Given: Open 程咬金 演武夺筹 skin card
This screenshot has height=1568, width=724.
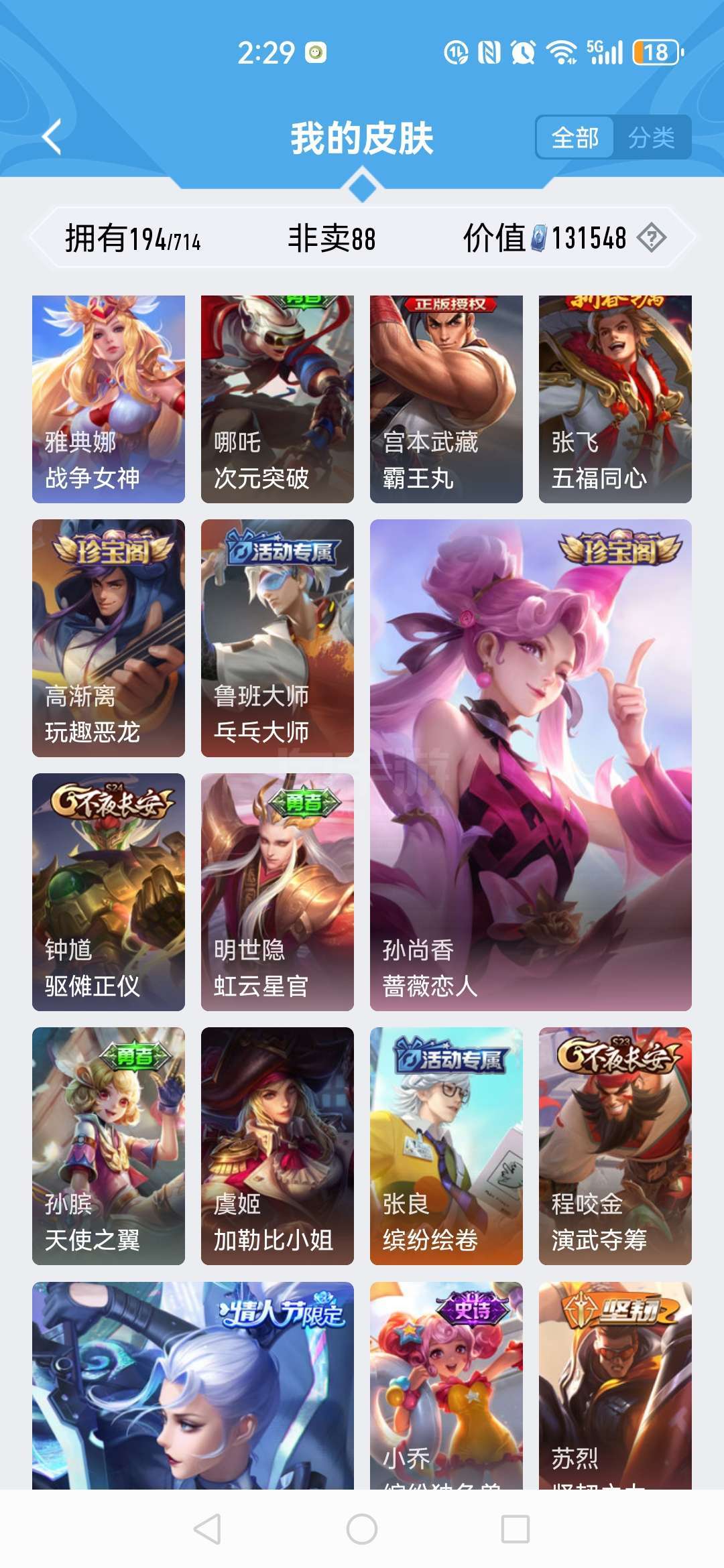Looking at the screenshot, I should point(615,1146).
